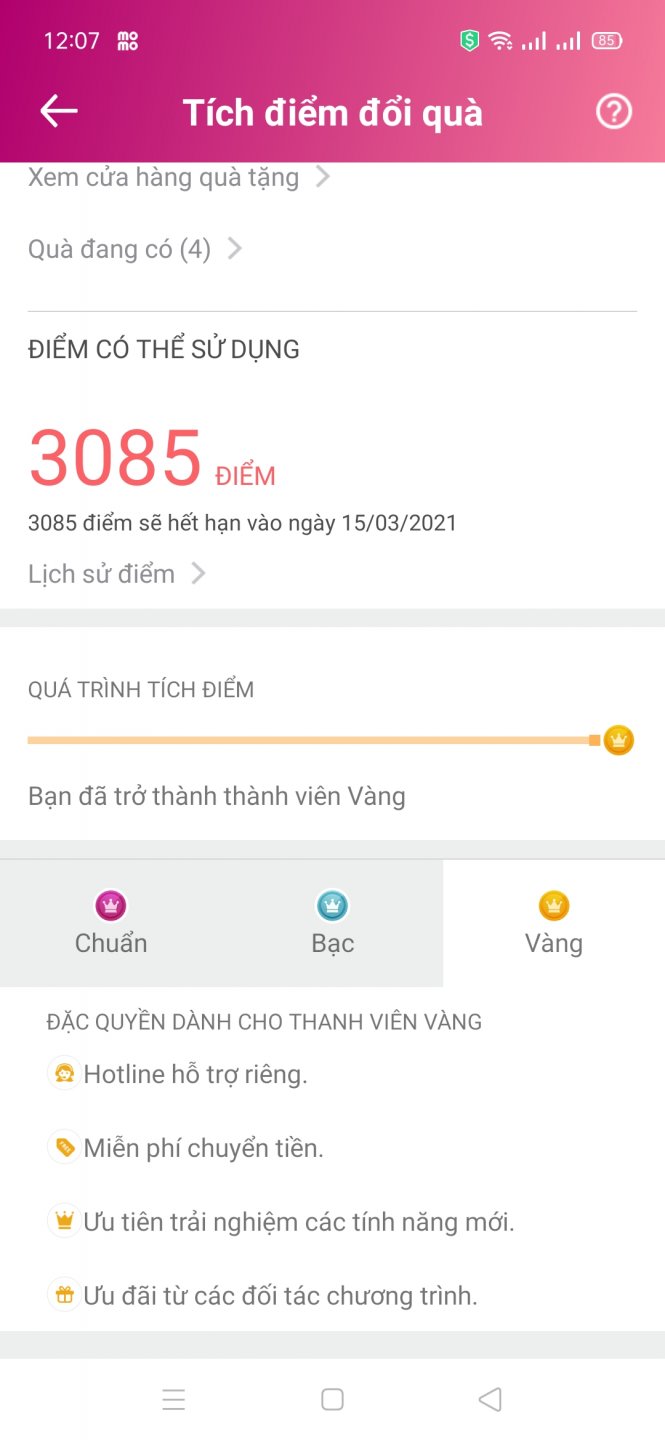Select the Vàng membership tab
665x1440 pixels.
(553, 924)
